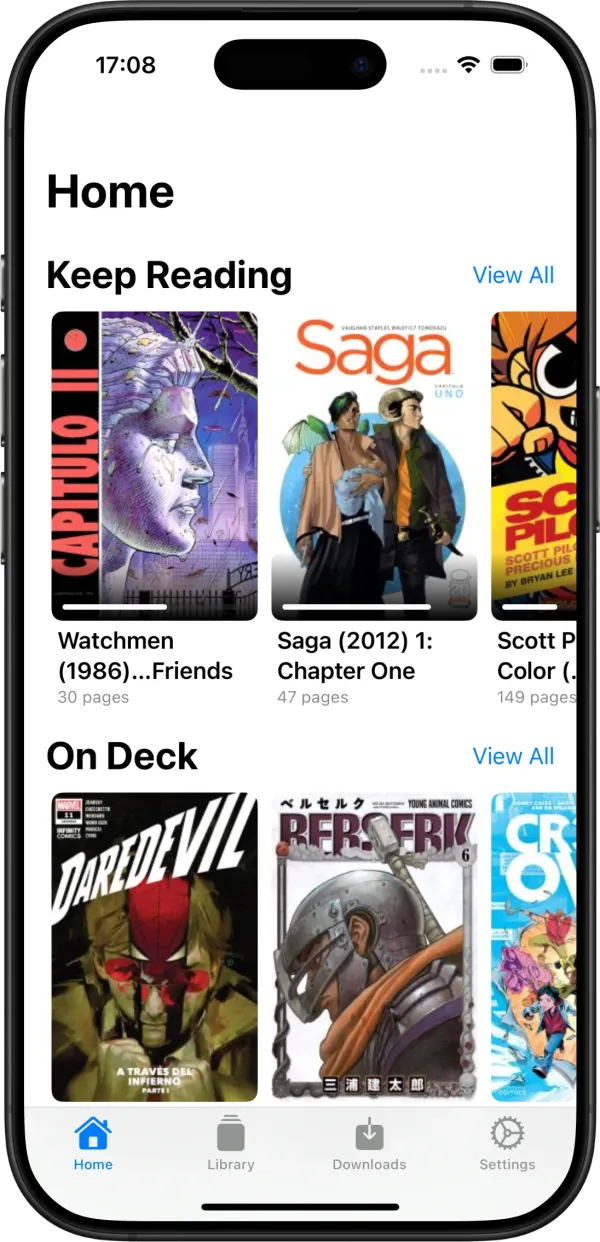Open the Daredevil comic in On Deck
Screen dimensions: 600x1242
[154, 946]
